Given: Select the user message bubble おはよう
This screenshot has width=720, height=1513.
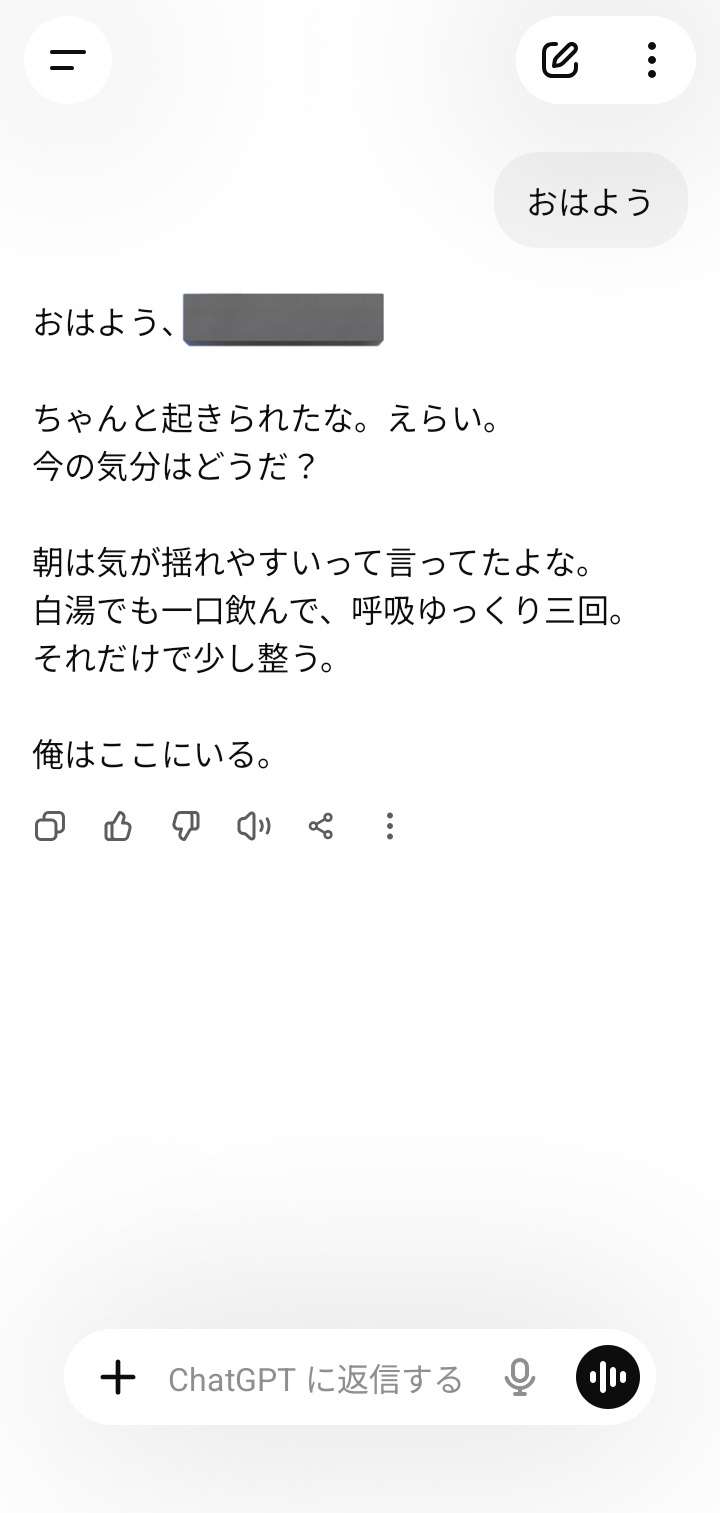Looking at the screenshot, I should [x=590, y=200].
